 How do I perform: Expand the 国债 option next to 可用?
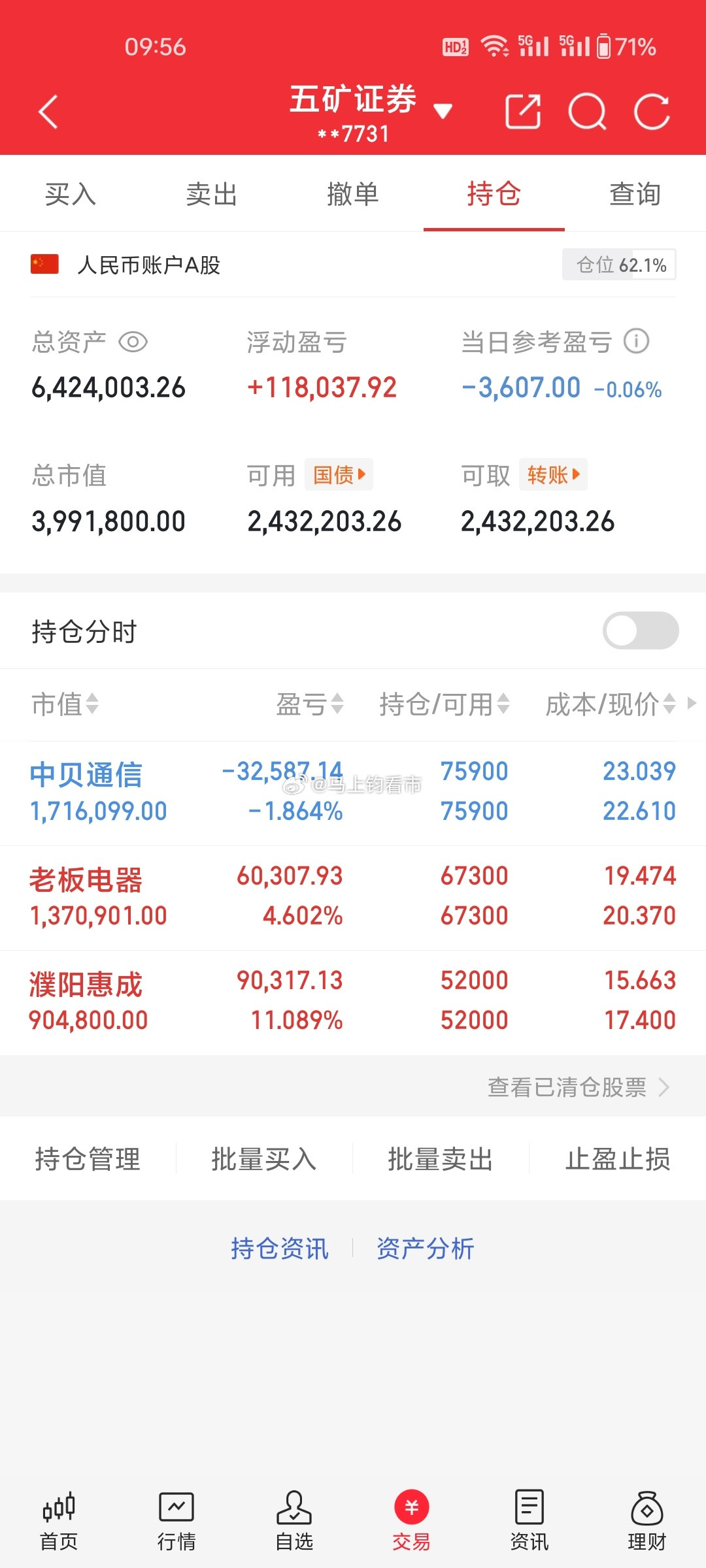338,475
